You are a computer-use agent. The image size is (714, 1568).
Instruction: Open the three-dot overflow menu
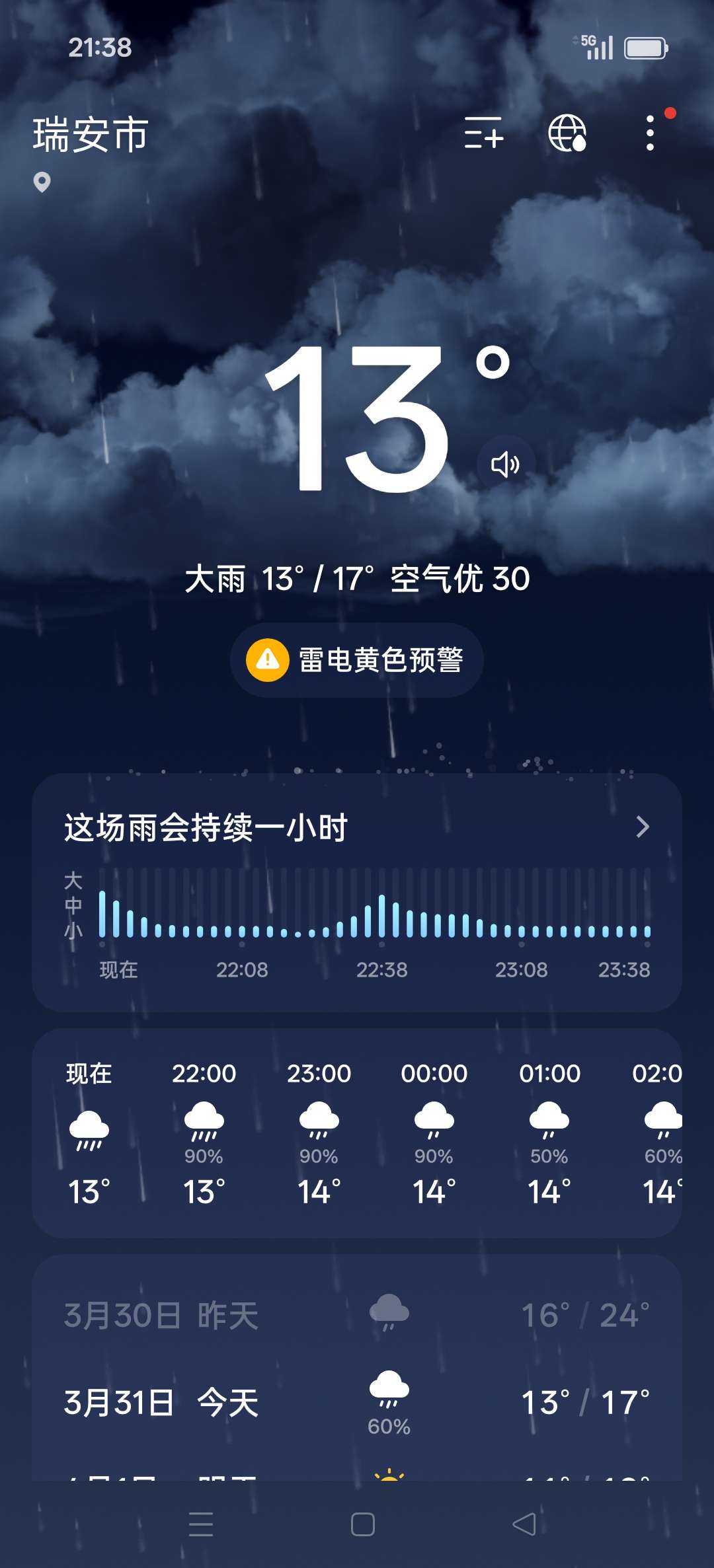click(651, 133)
